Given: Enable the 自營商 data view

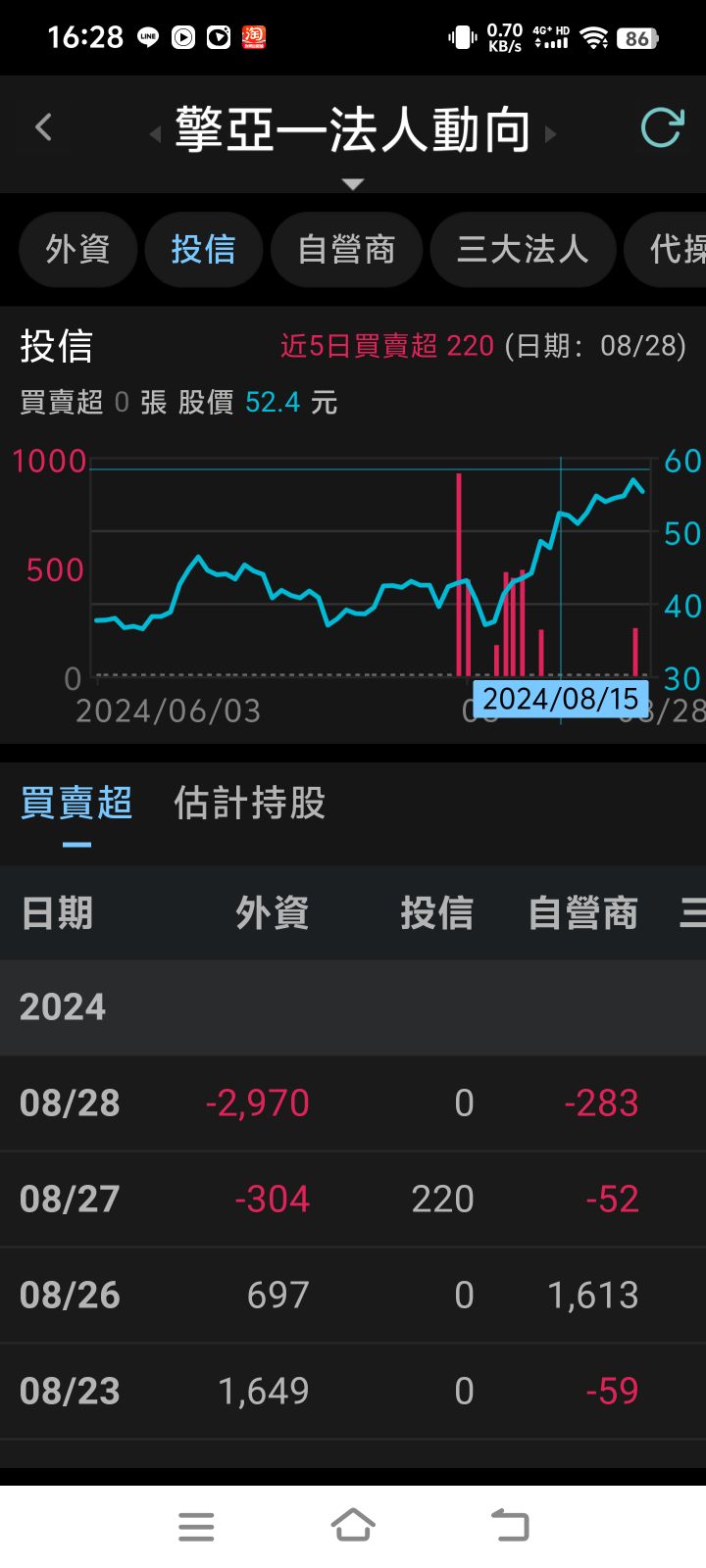Looking at the screenshot, I should (x=346, y=250).
